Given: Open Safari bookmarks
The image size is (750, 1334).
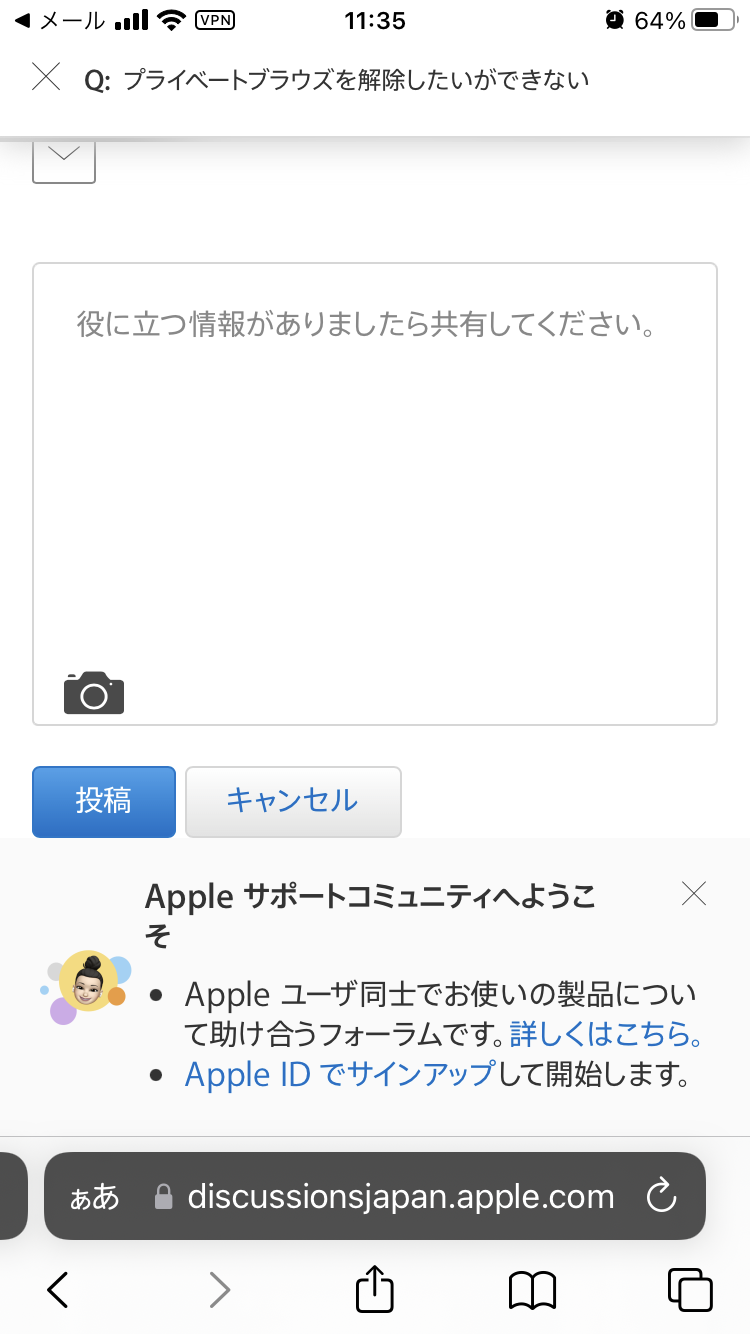Looking at the screenshot, I should [x=532, y=1290].
